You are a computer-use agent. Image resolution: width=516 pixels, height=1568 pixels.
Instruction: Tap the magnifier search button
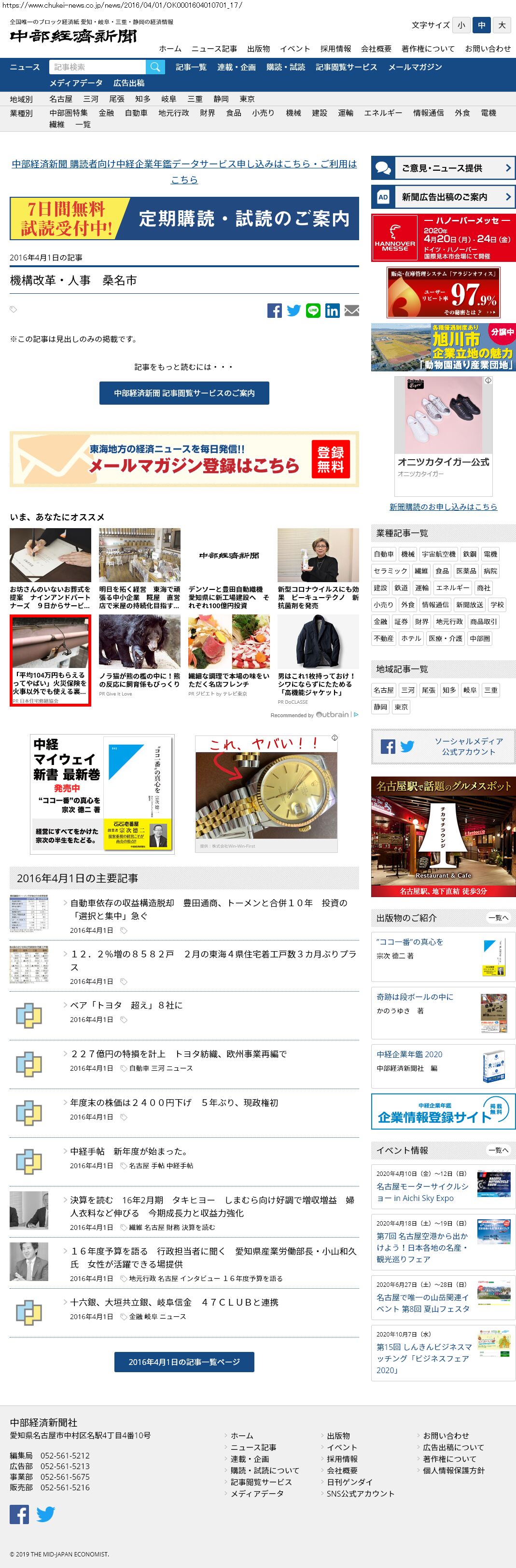tap(155, 67)
